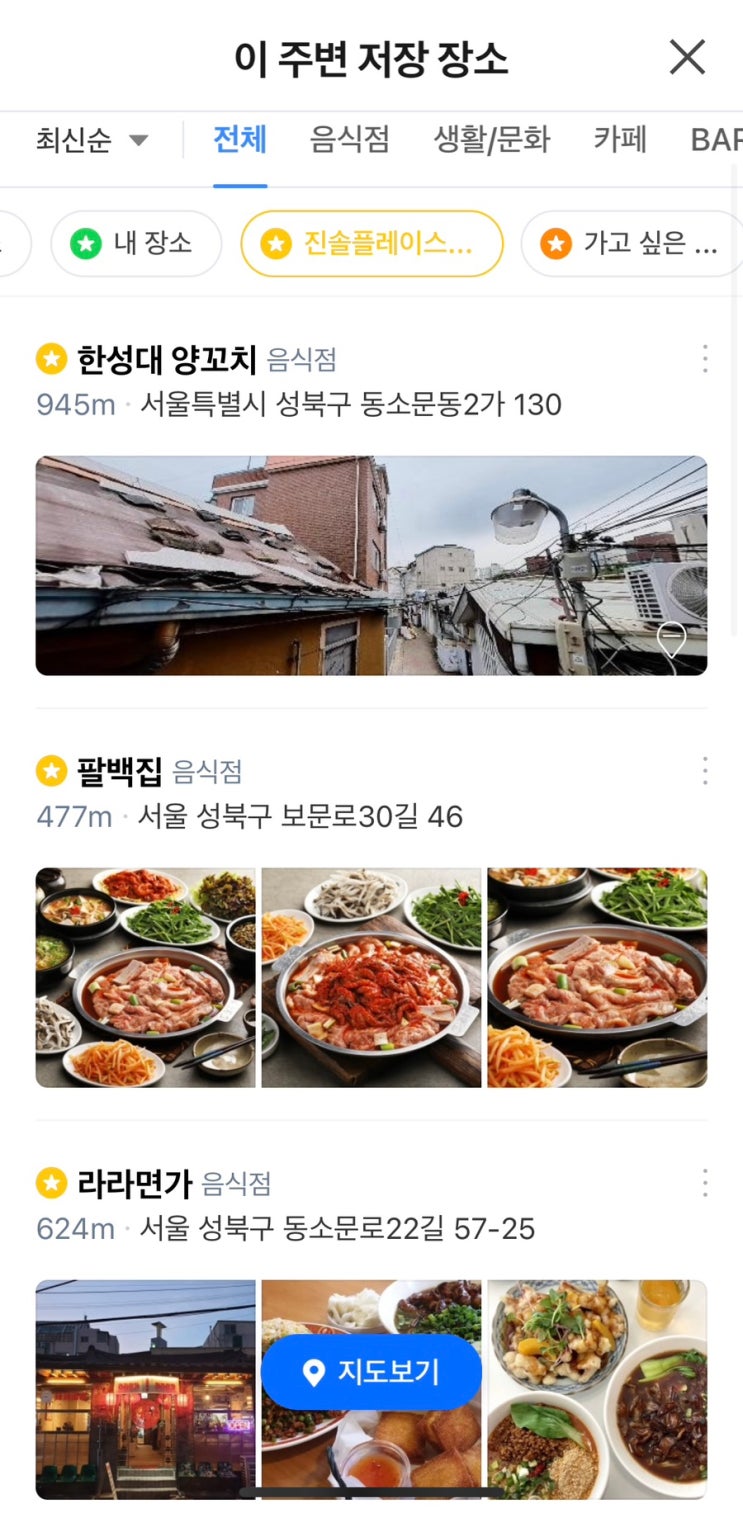View the first 팔백집 food photo

pos(145,977)
